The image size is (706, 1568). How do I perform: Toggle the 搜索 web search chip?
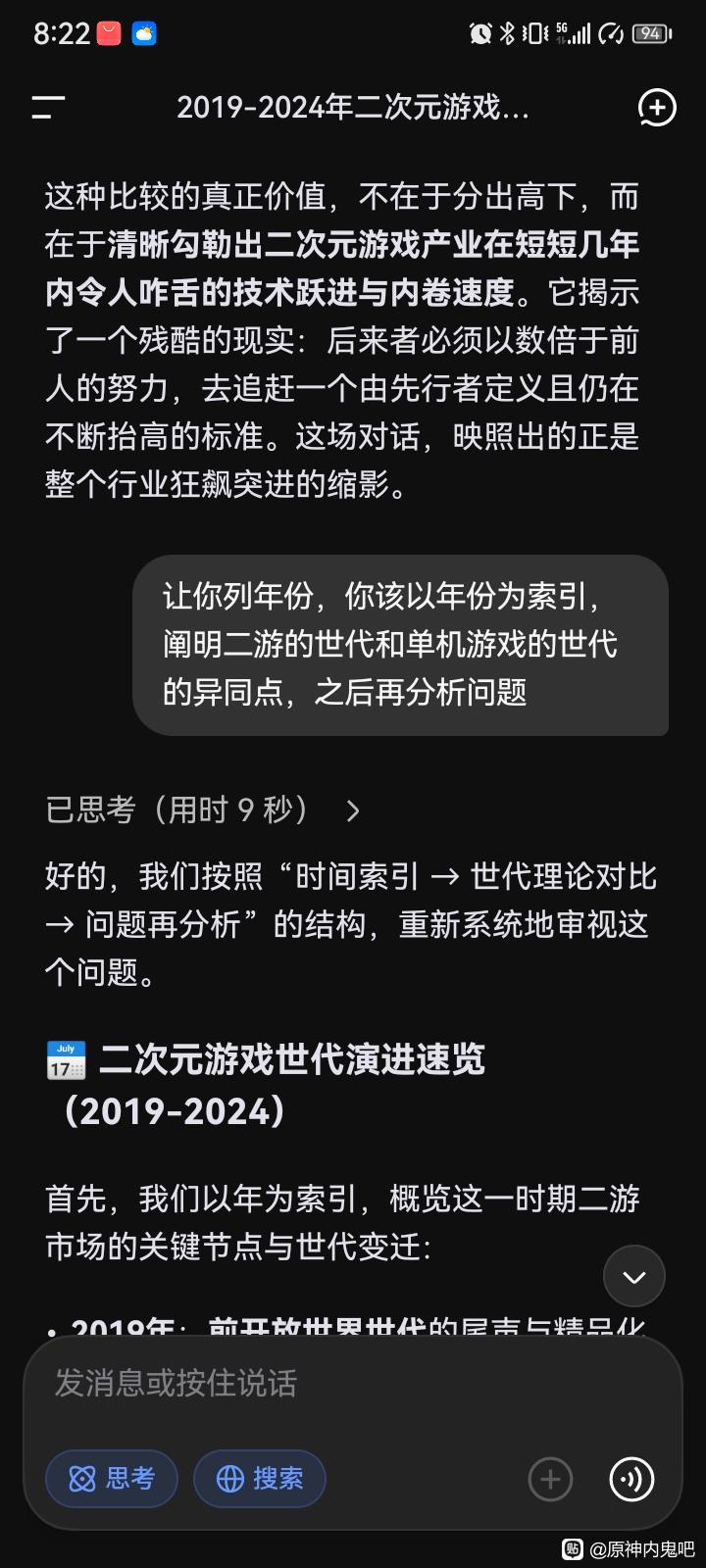click(260, 1479)
